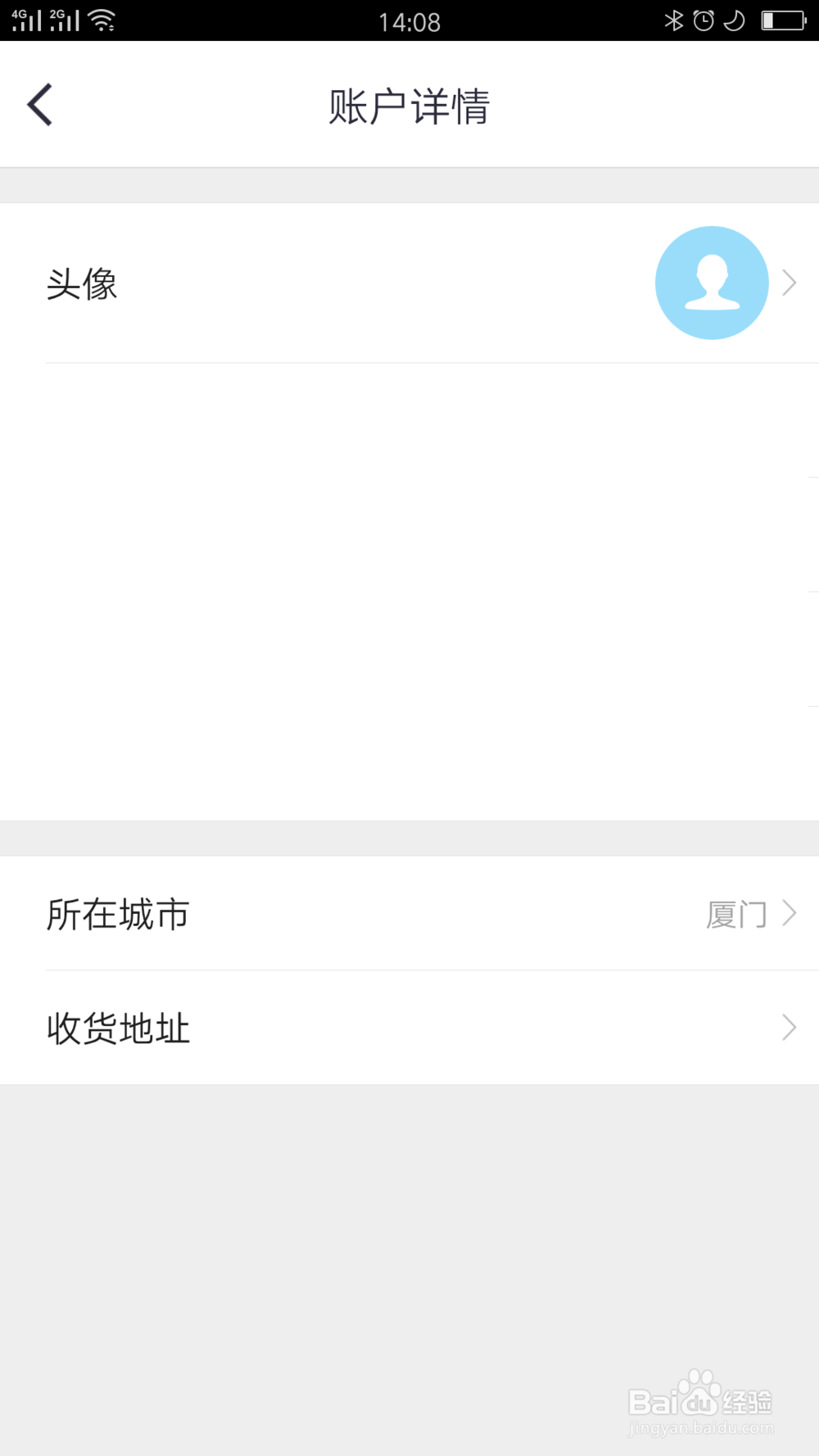Screen dimensions: 819x1456
Task: Tap the alarm clock status bar icon
Action: [x=703, y=20]
